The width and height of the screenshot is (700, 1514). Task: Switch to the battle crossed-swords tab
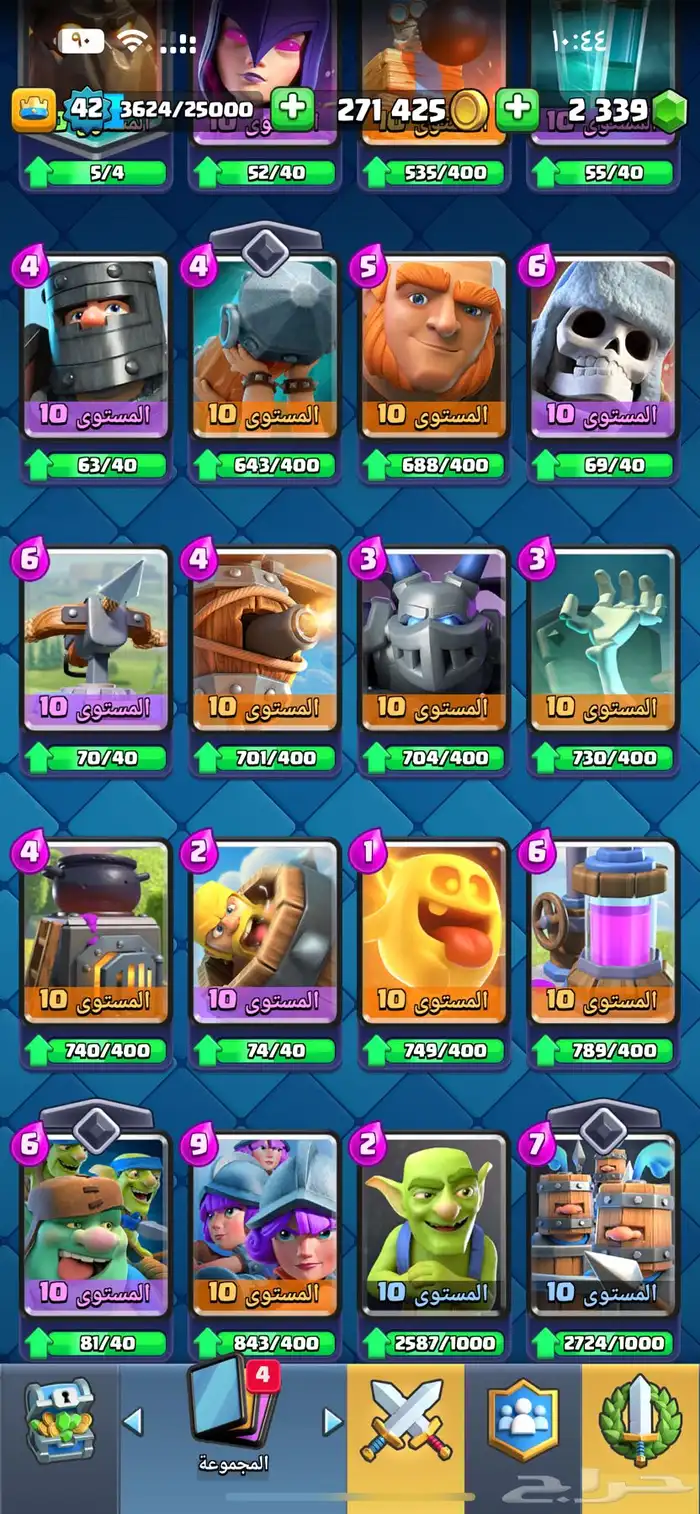coord(405,1419)
